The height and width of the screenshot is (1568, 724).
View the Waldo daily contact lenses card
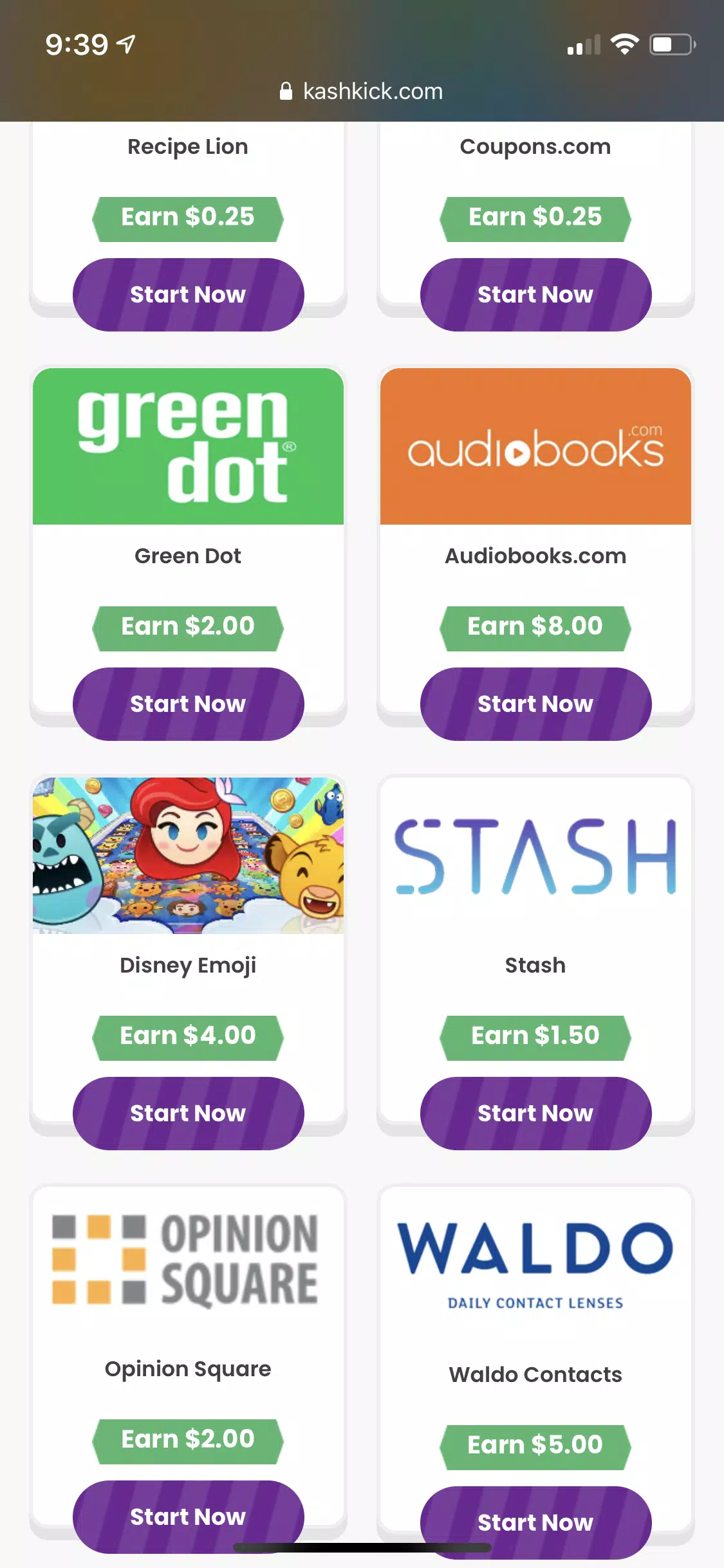pos(535,1263)
